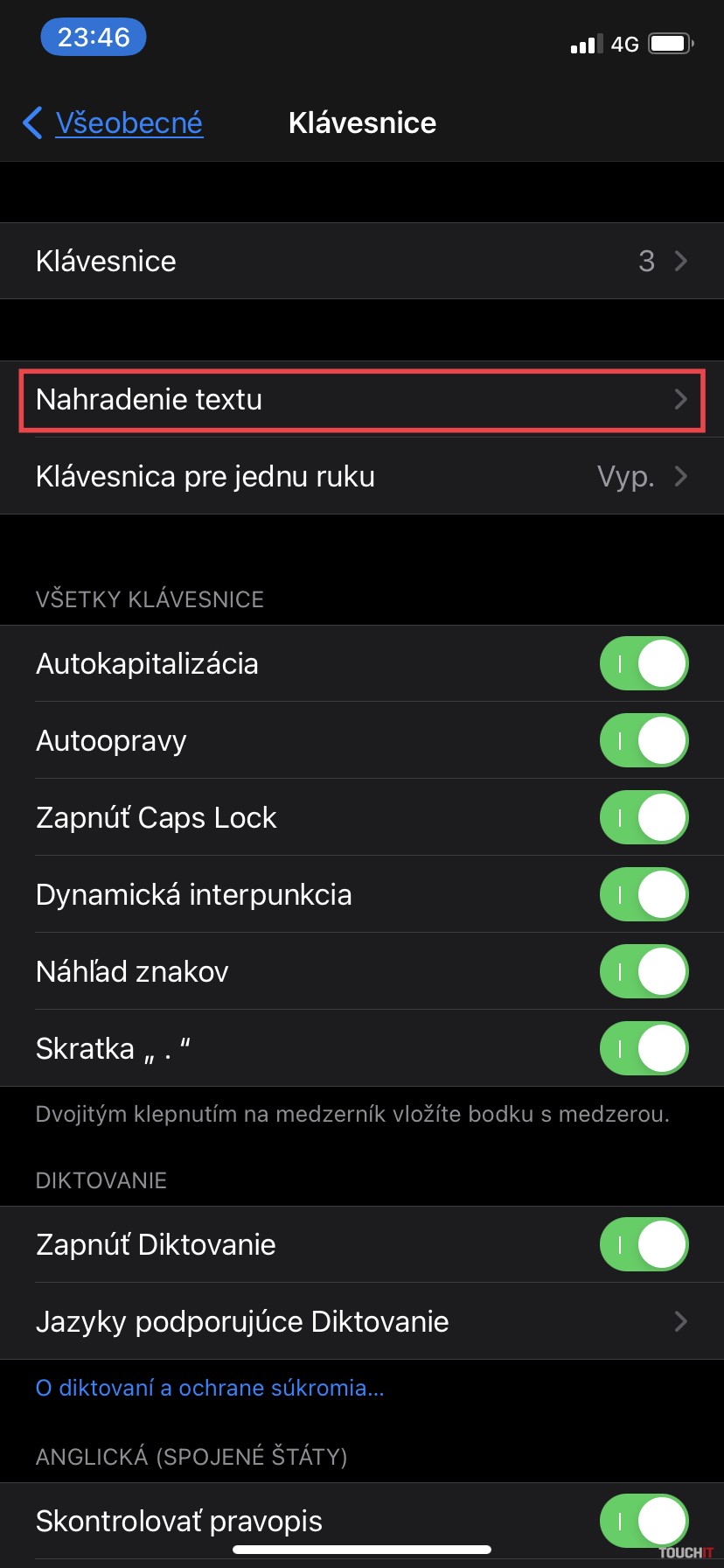This screenshot has height=1568, width=724.
Task: Open Jazyky podporujúce Diktovanie
Action: coord(362,1321)
